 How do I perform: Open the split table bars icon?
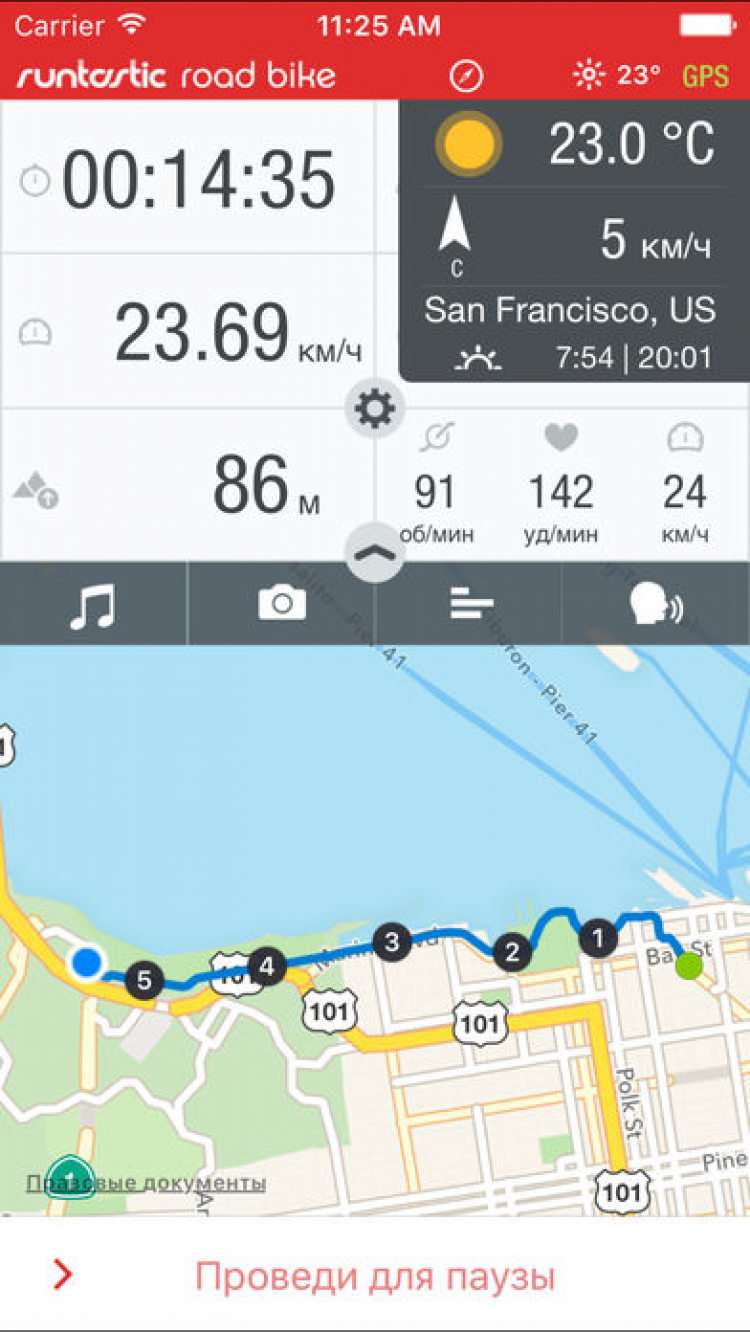pos(469,604)
